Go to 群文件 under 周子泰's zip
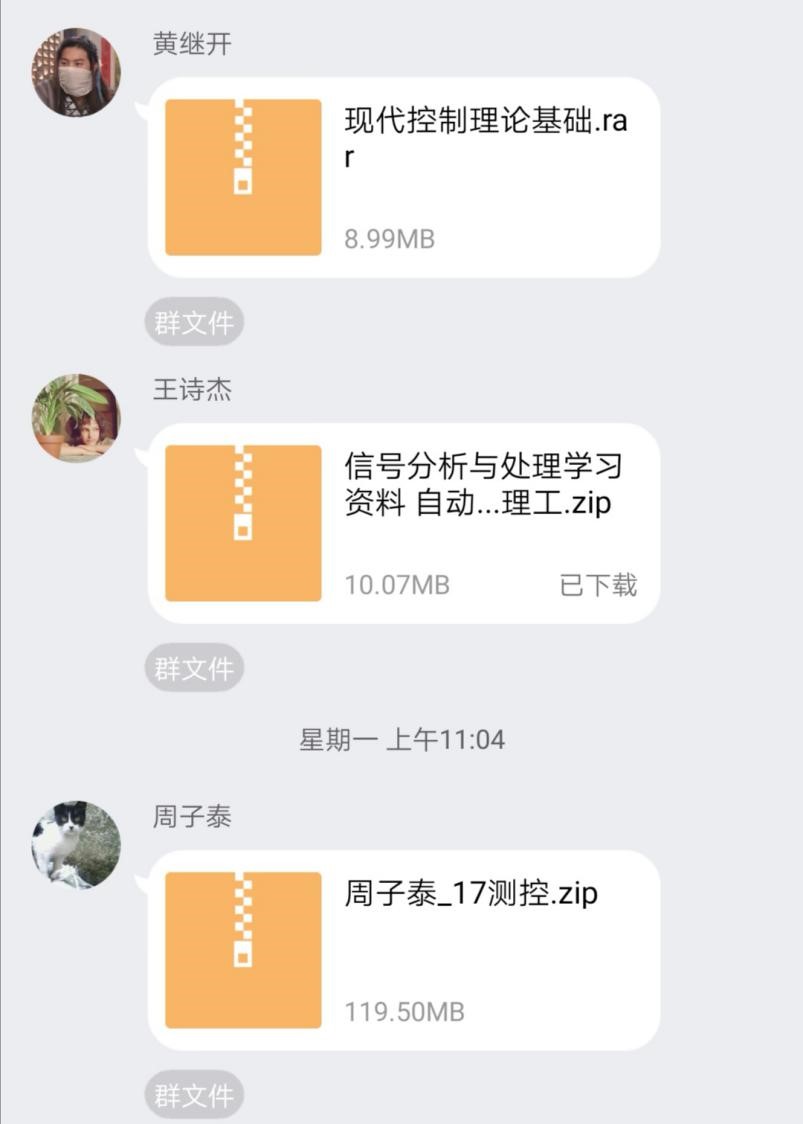This screenshot has width=803, height=1124. [x=194, y=1096]
